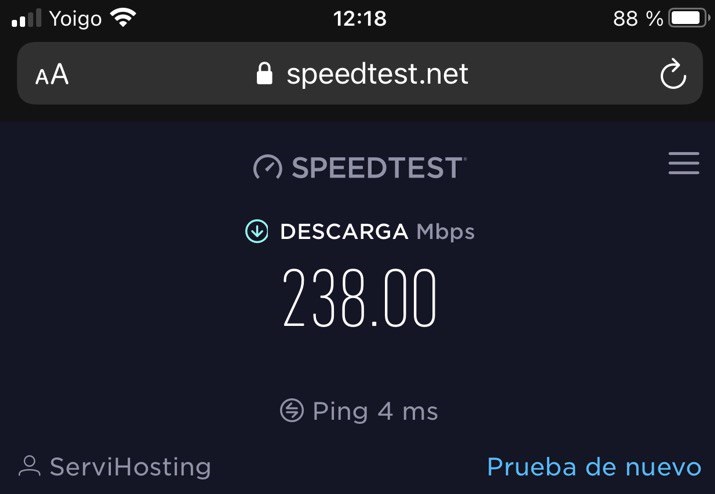Reload the speedtest.net page

[673, 74]
